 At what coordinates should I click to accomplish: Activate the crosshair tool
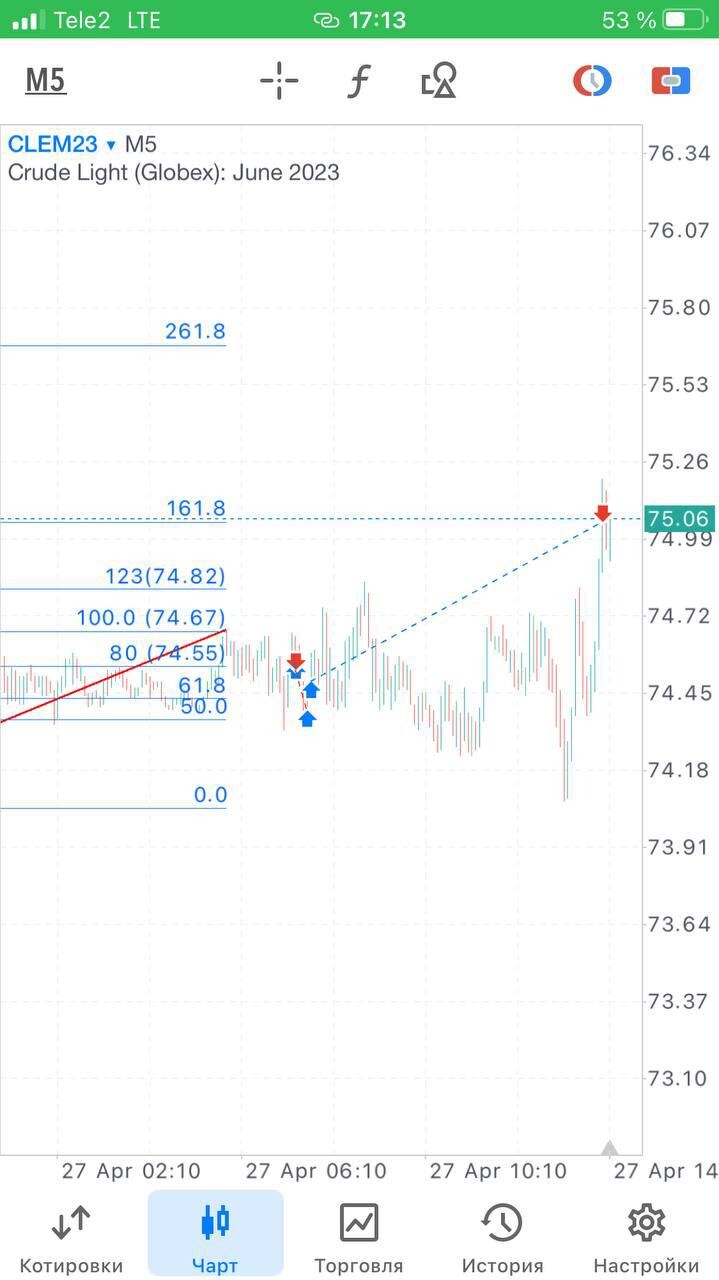pos(279,81)
